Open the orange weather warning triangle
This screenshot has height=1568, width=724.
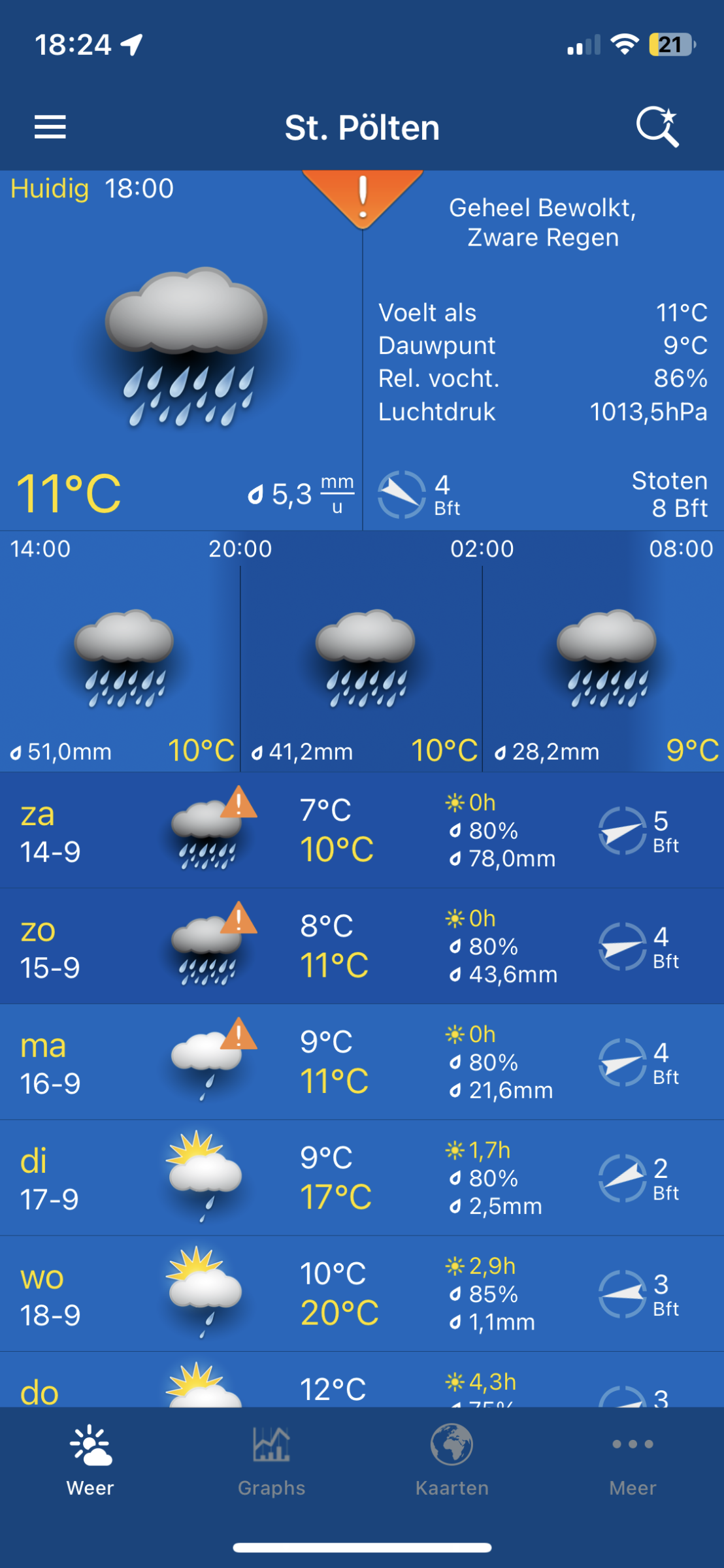click(x=363, y=199)
